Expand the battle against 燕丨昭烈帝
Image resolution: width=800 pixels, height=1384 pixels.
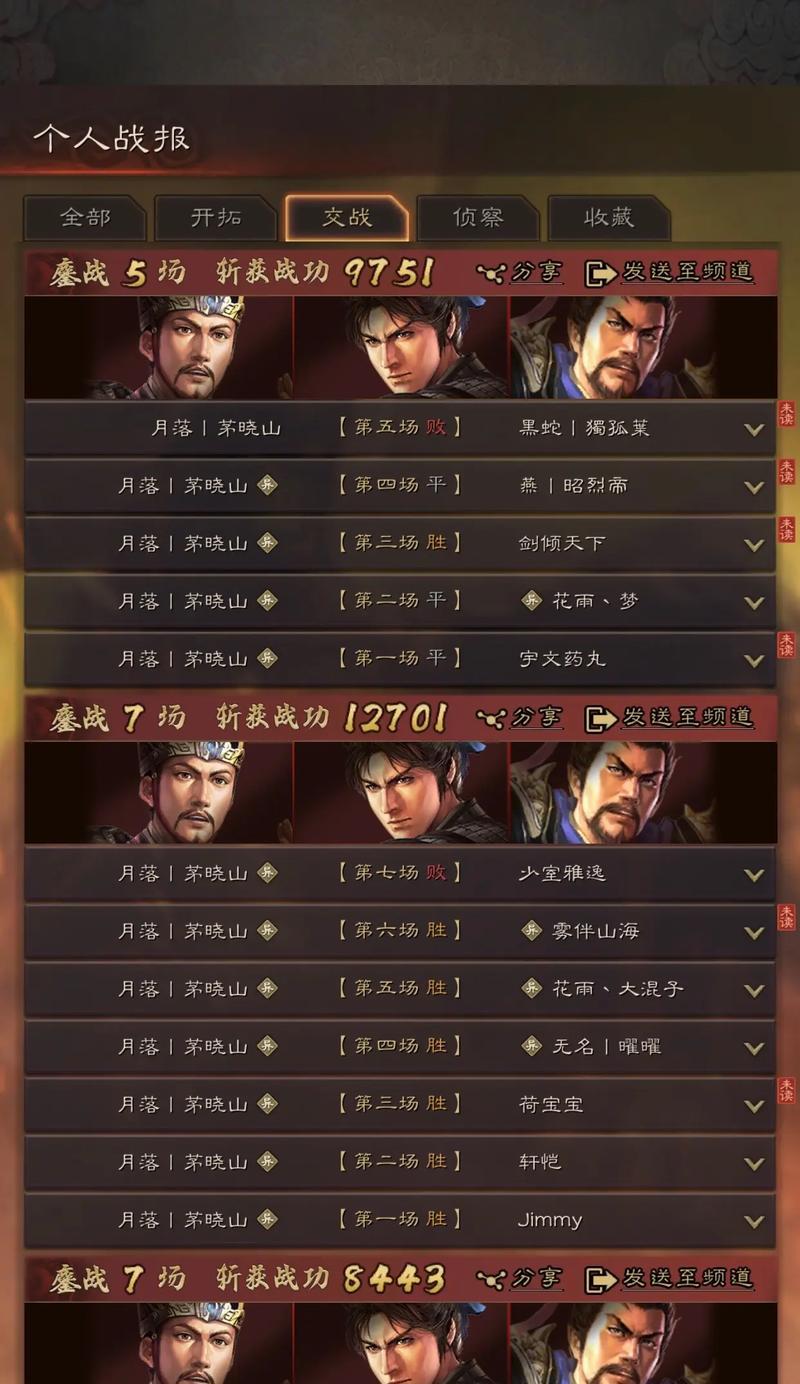pyautogui.click(x=400, y=486)
